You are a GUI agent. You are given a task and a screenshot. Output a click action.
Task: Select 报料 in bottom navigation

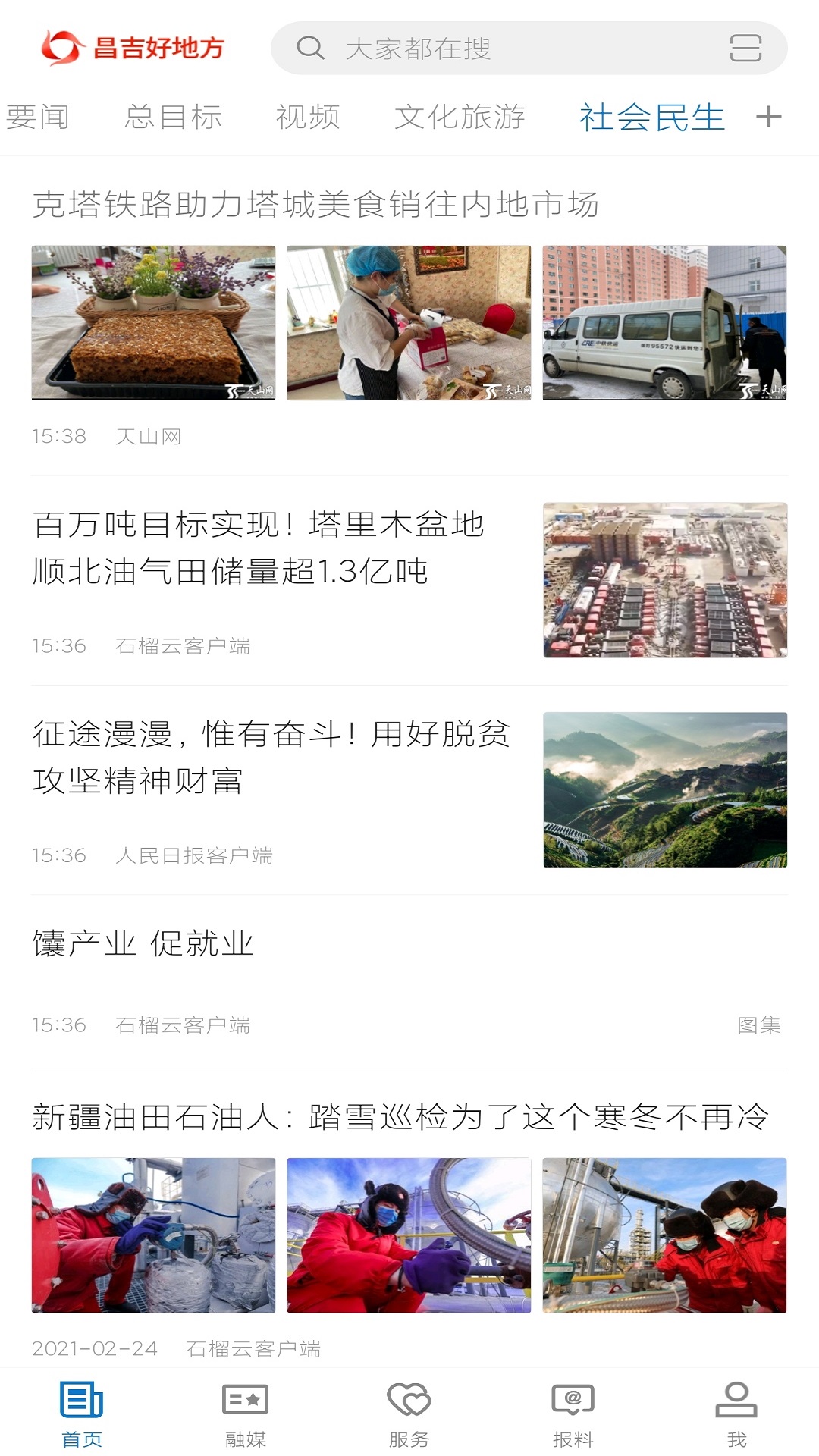573,1414
